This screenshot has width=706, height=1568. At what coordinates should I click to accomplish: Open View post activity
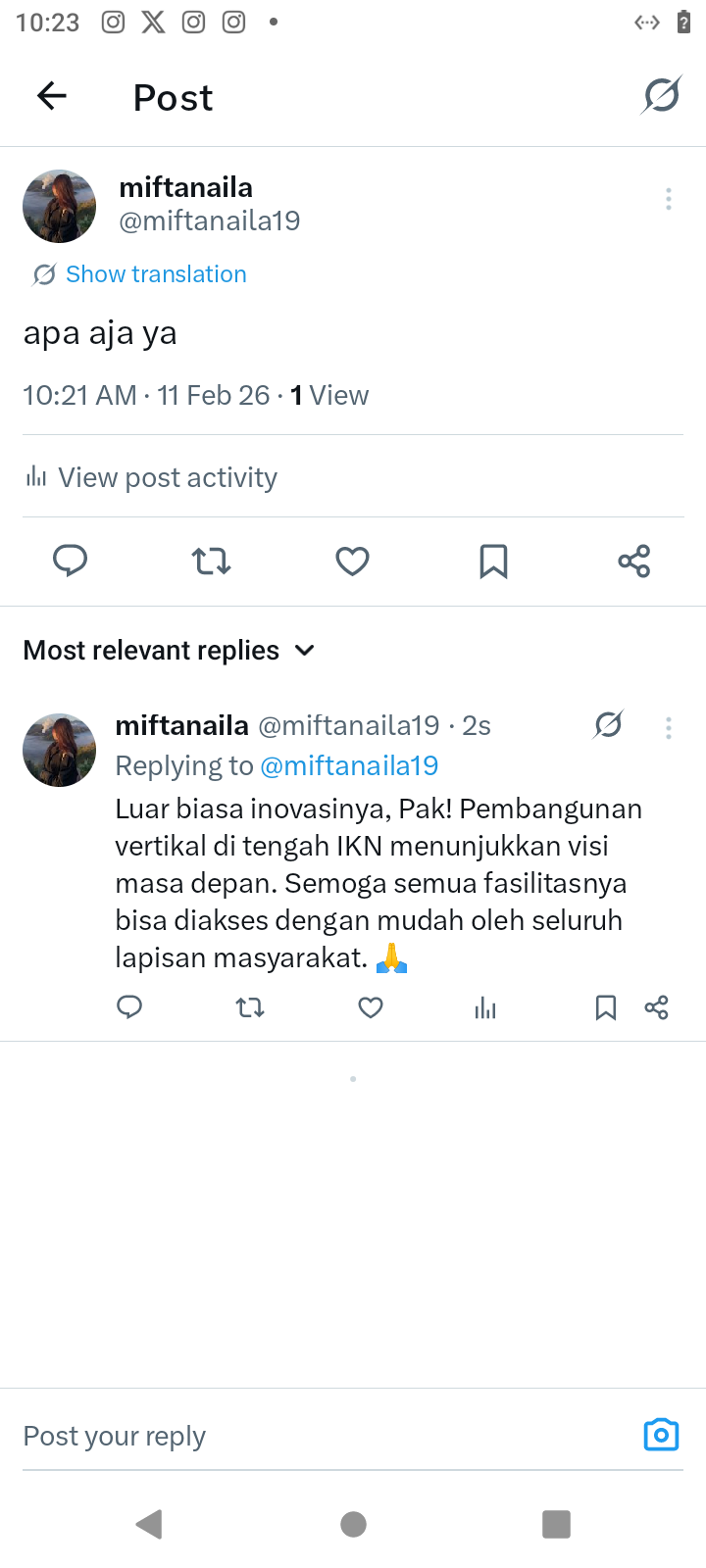click(x=167, y=477)
